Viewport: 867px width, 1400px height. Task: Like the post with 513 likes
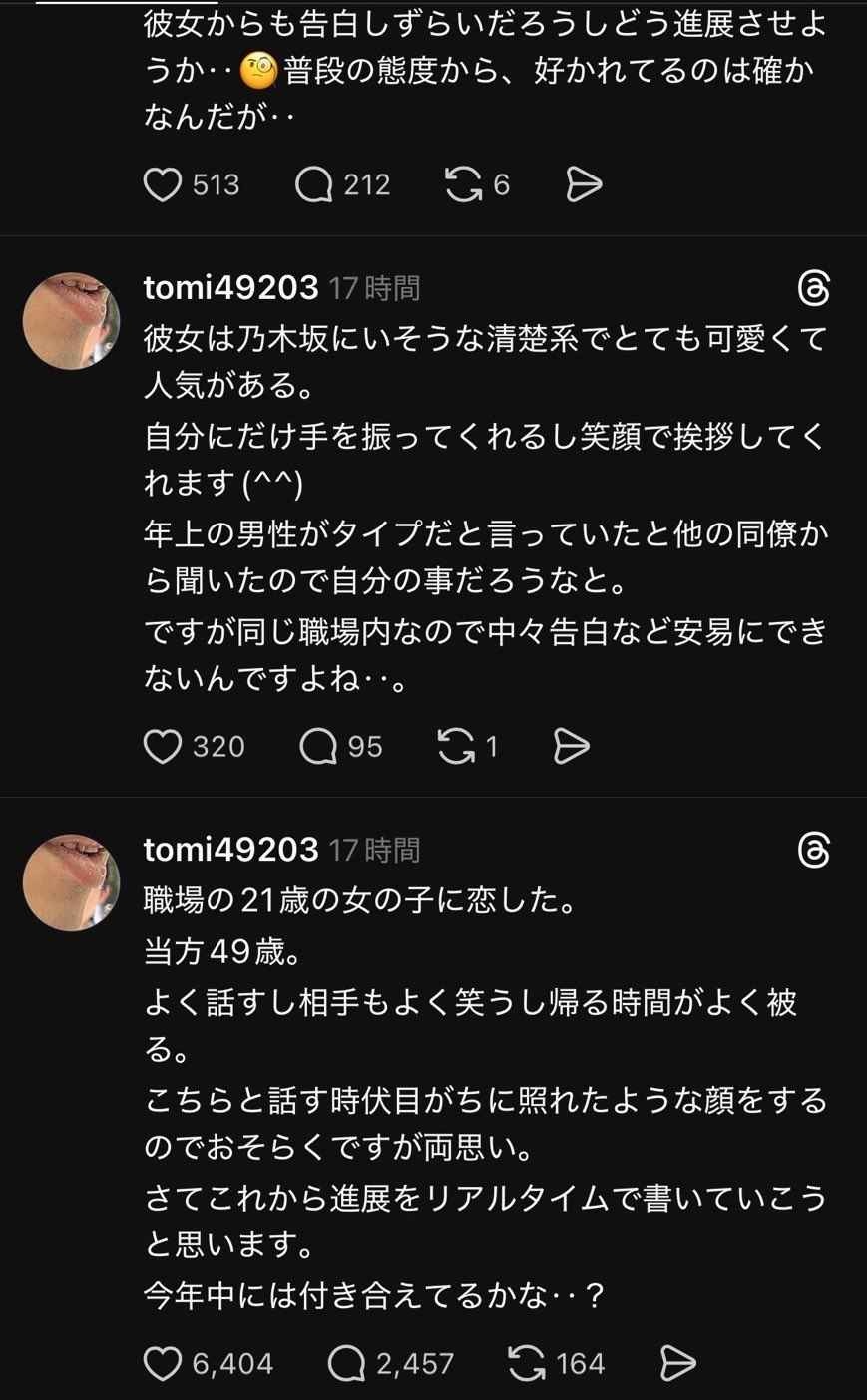click(163, 184)
